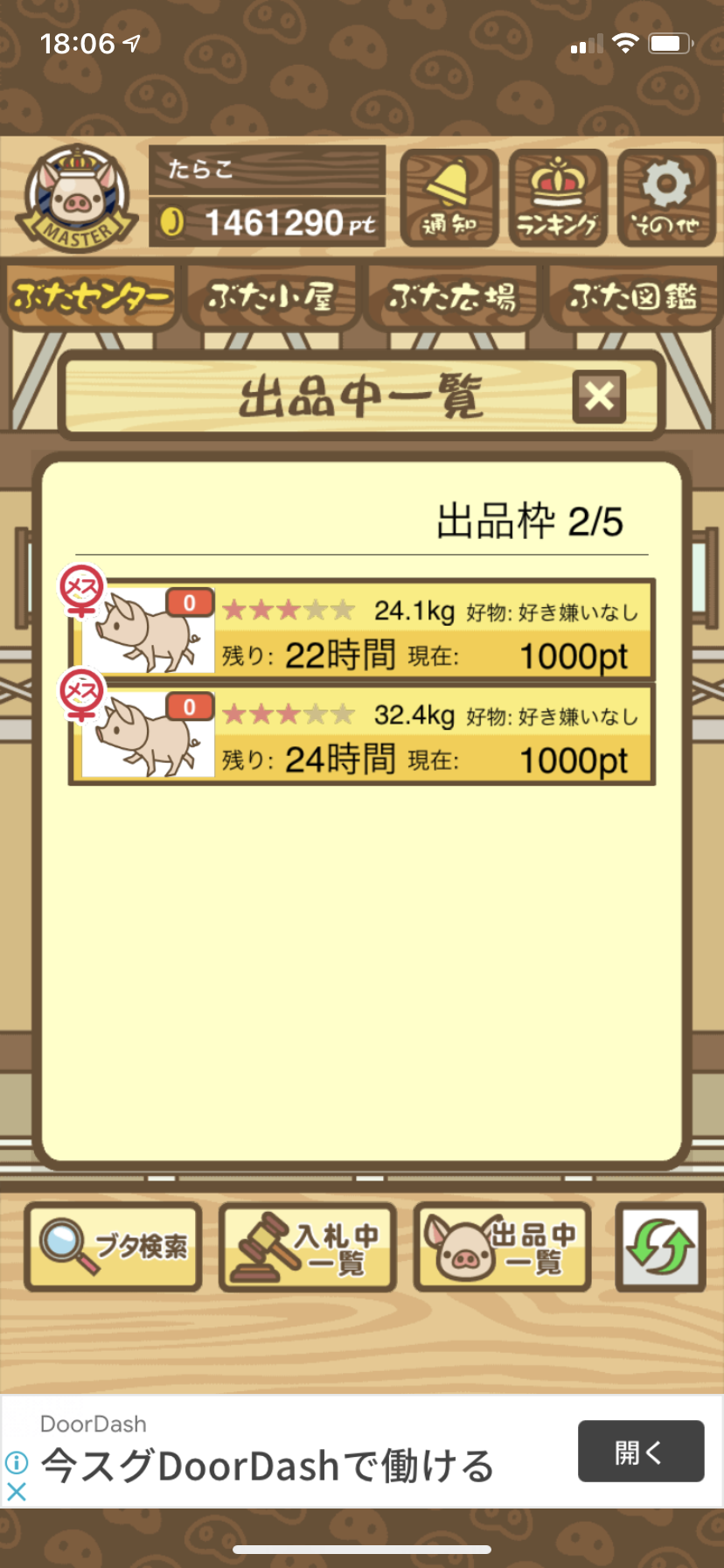Image resolution: width=724 pixels, height=1568 pixels.
Task: Switch to the ぶた小屋 tab
Action: pyautogui.click(x=271, y=297)
